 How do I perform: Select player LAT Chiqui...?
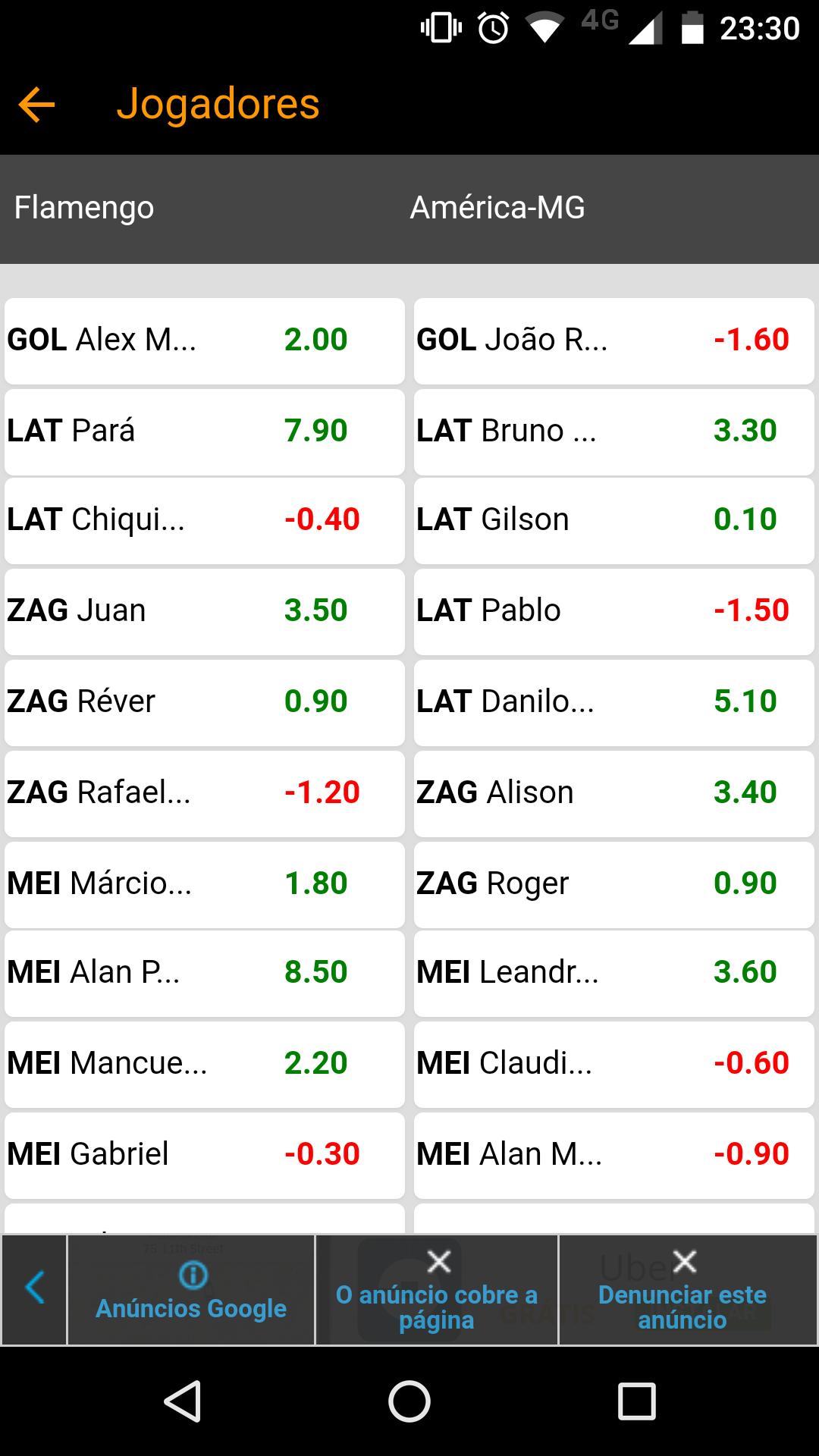coord(204,520)
